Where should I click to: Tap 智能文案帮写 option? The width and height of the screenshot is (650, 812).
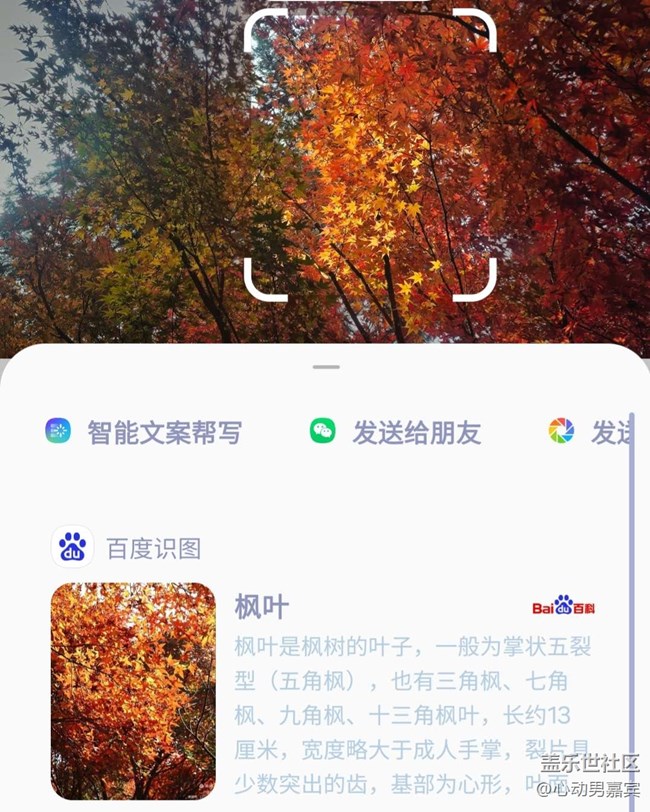click(x=145, y=432)
